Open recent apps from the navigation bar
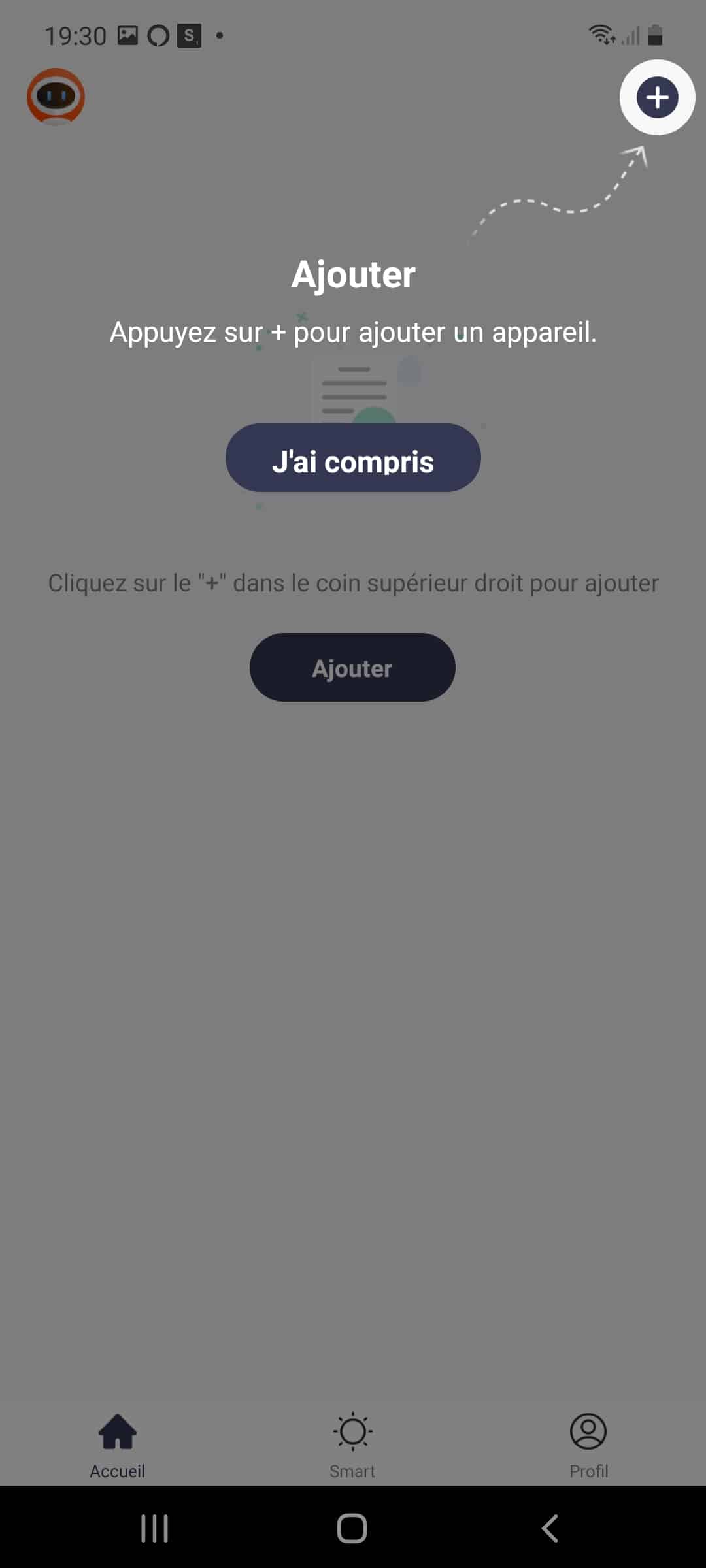This screenshot has width=706, height=1568. pyautogui.click(x=155, y=1528)
